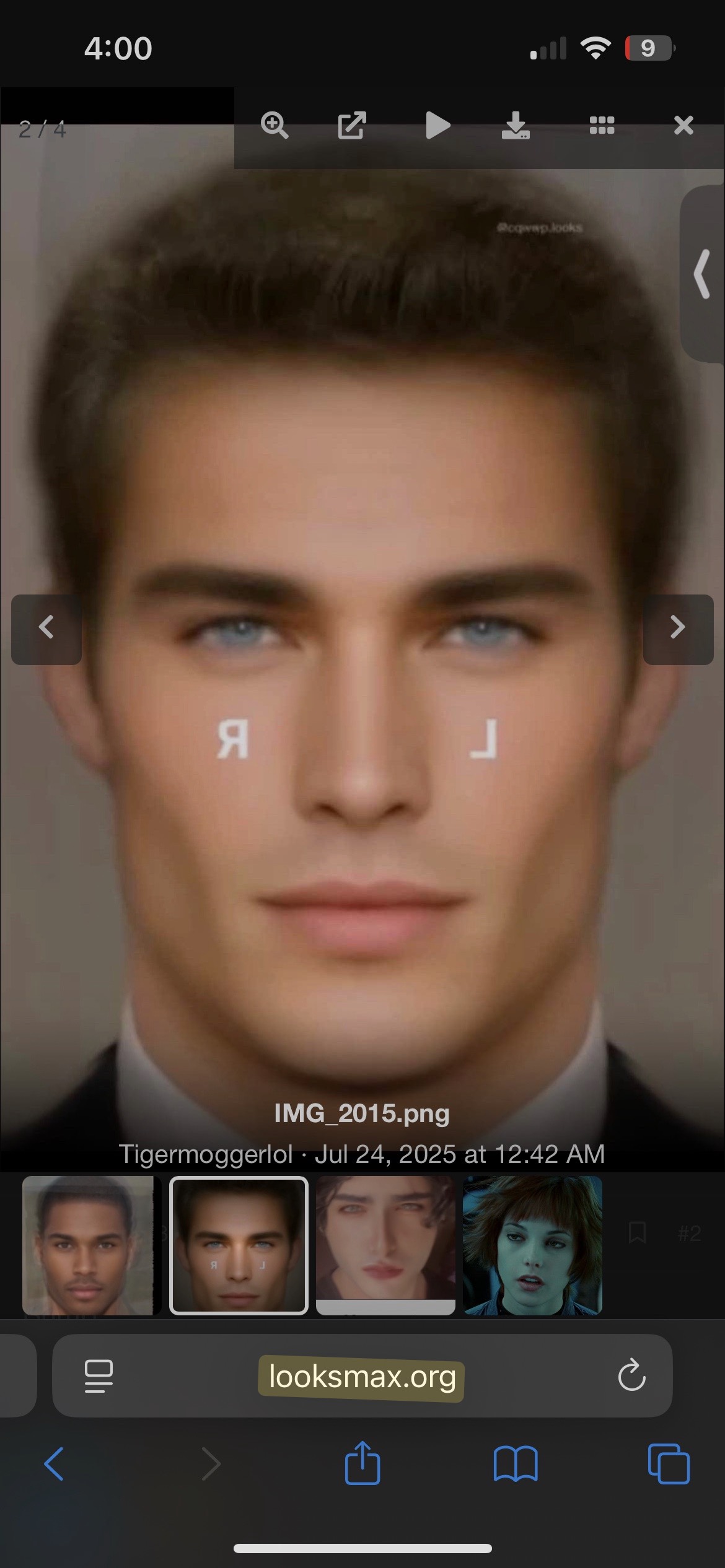Expand the side panel arrow
725x1568 pixels.
click(703, 274)
